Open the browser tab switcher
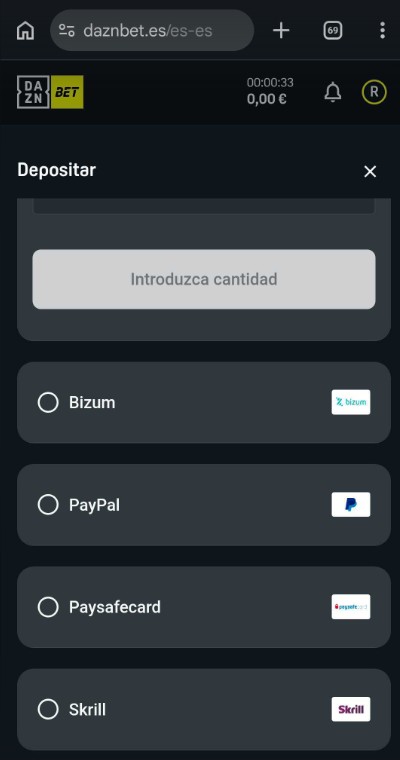This screenshot has height=760, width=400. coord(333,31)
